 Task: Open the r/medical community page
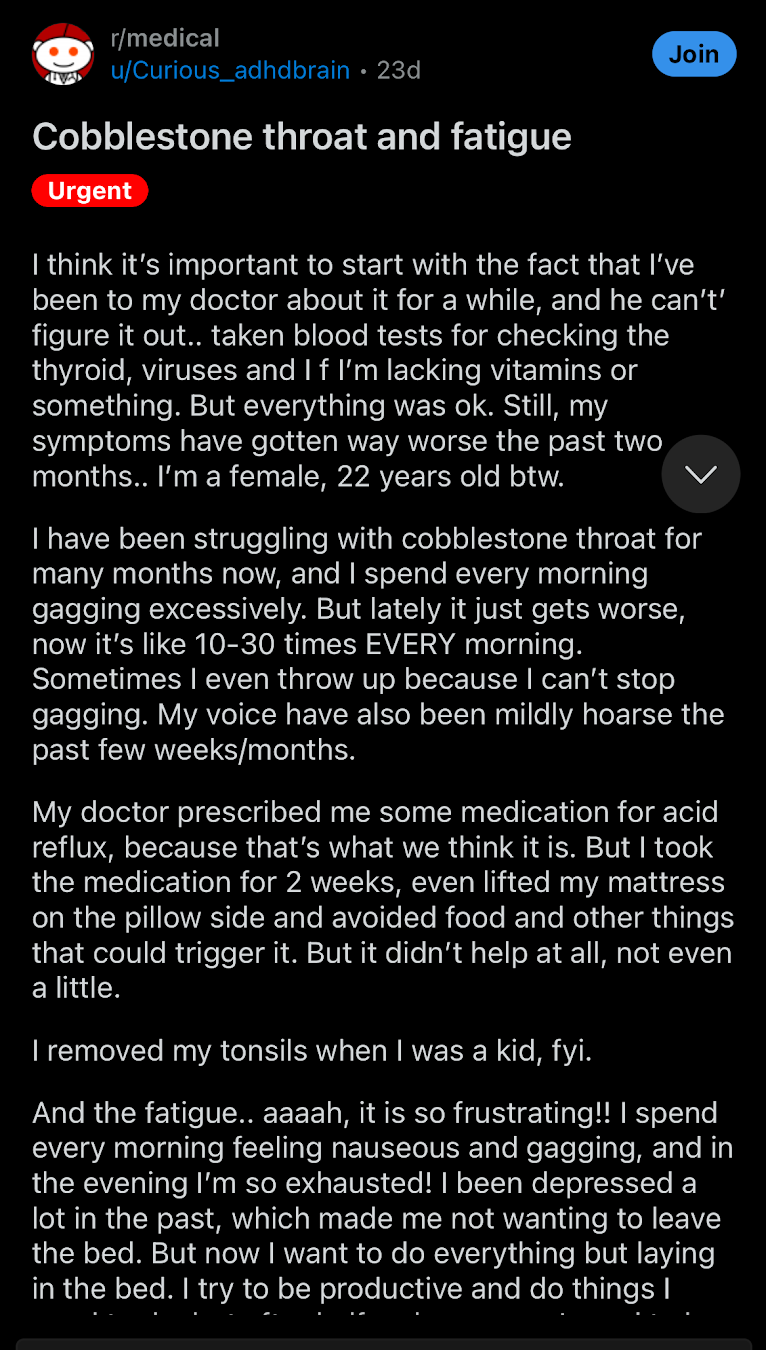[165, 38]
